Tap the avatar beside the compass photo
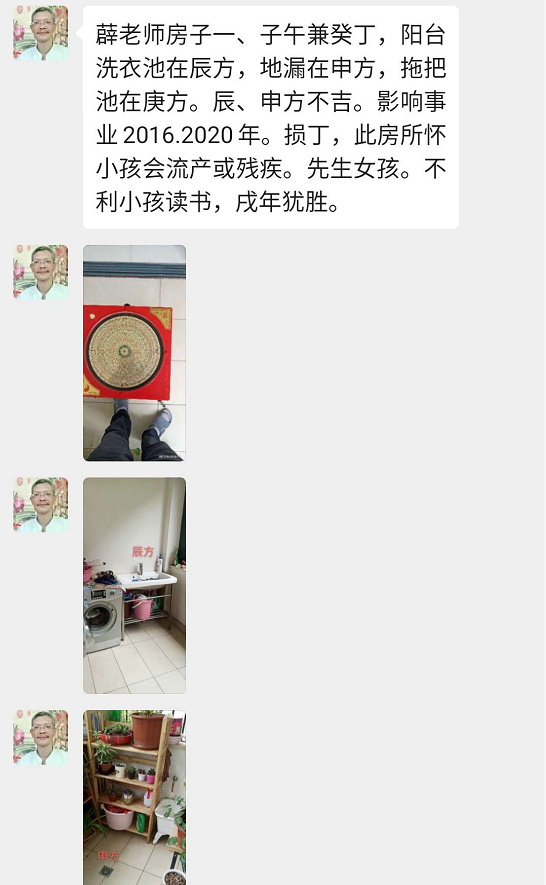546x885 pixels. coord(41,272)
